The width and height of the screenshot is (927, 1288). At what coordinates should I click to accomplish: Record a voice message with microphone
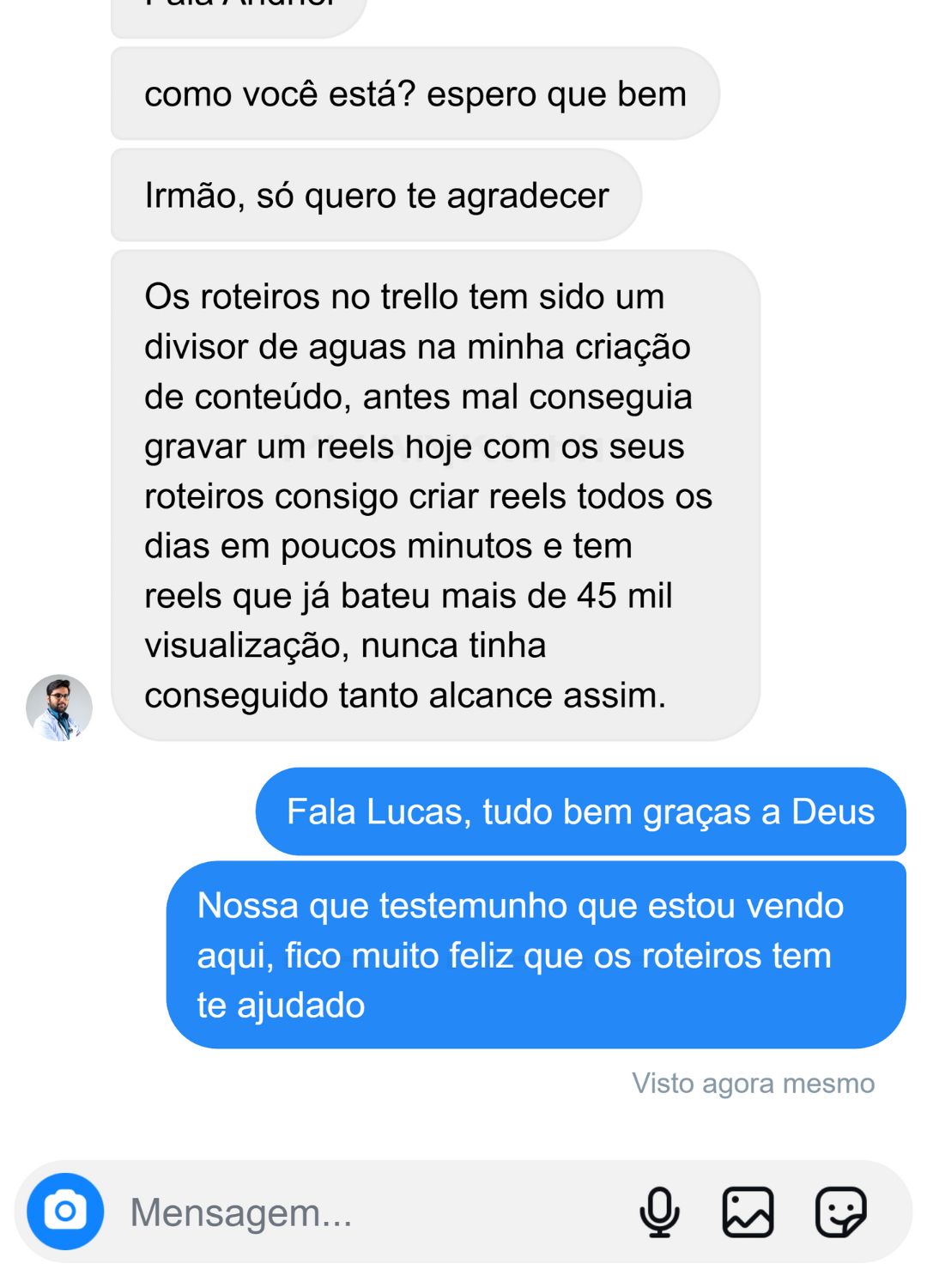[x=659, y=1212]
